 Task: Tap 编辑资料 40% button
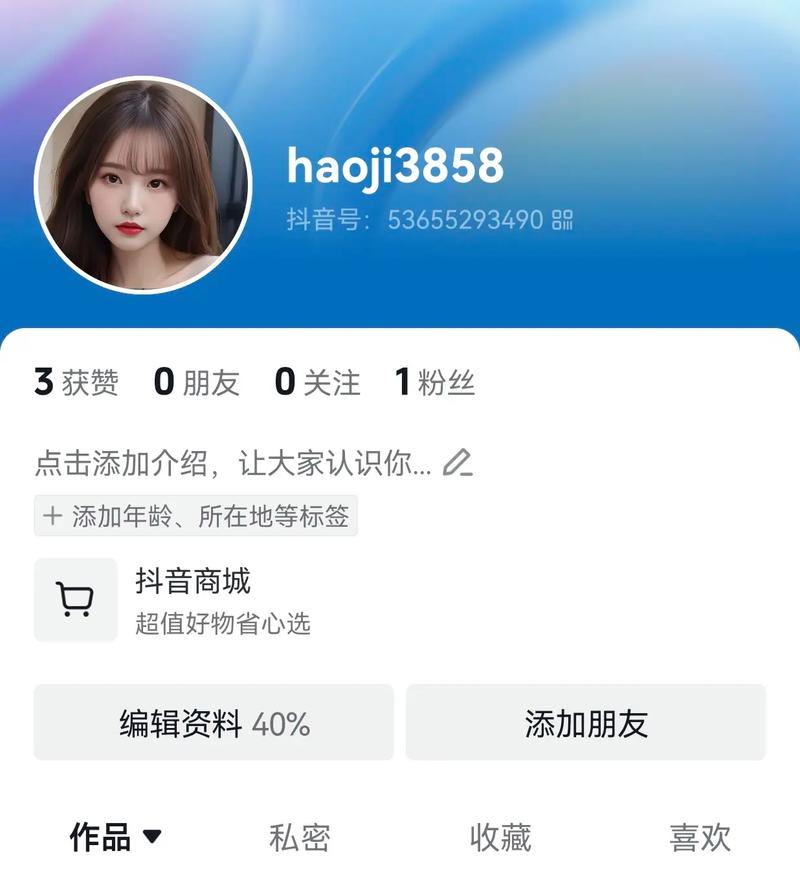click(x=214, y=723)
